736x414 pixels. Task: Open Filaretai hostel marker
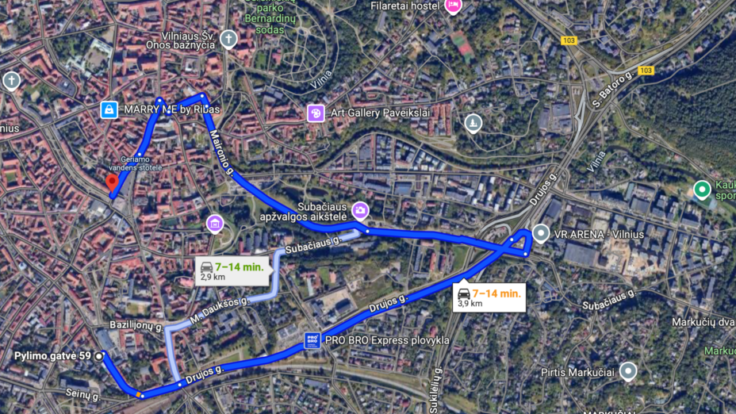(452, 5)
